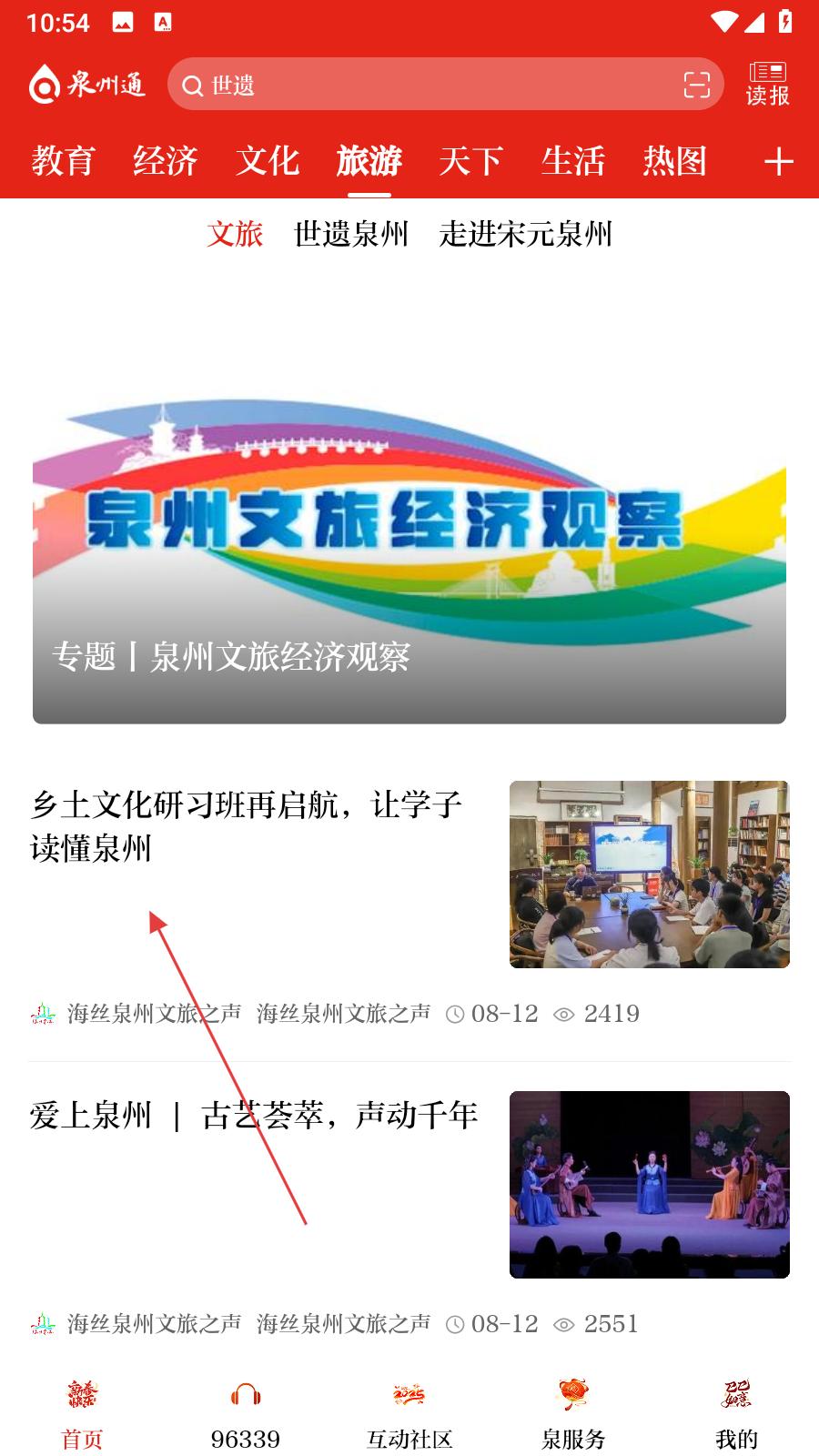Switch to the 天下 tab
This screenshot has width=819, height=1456.
pos(470,161)
